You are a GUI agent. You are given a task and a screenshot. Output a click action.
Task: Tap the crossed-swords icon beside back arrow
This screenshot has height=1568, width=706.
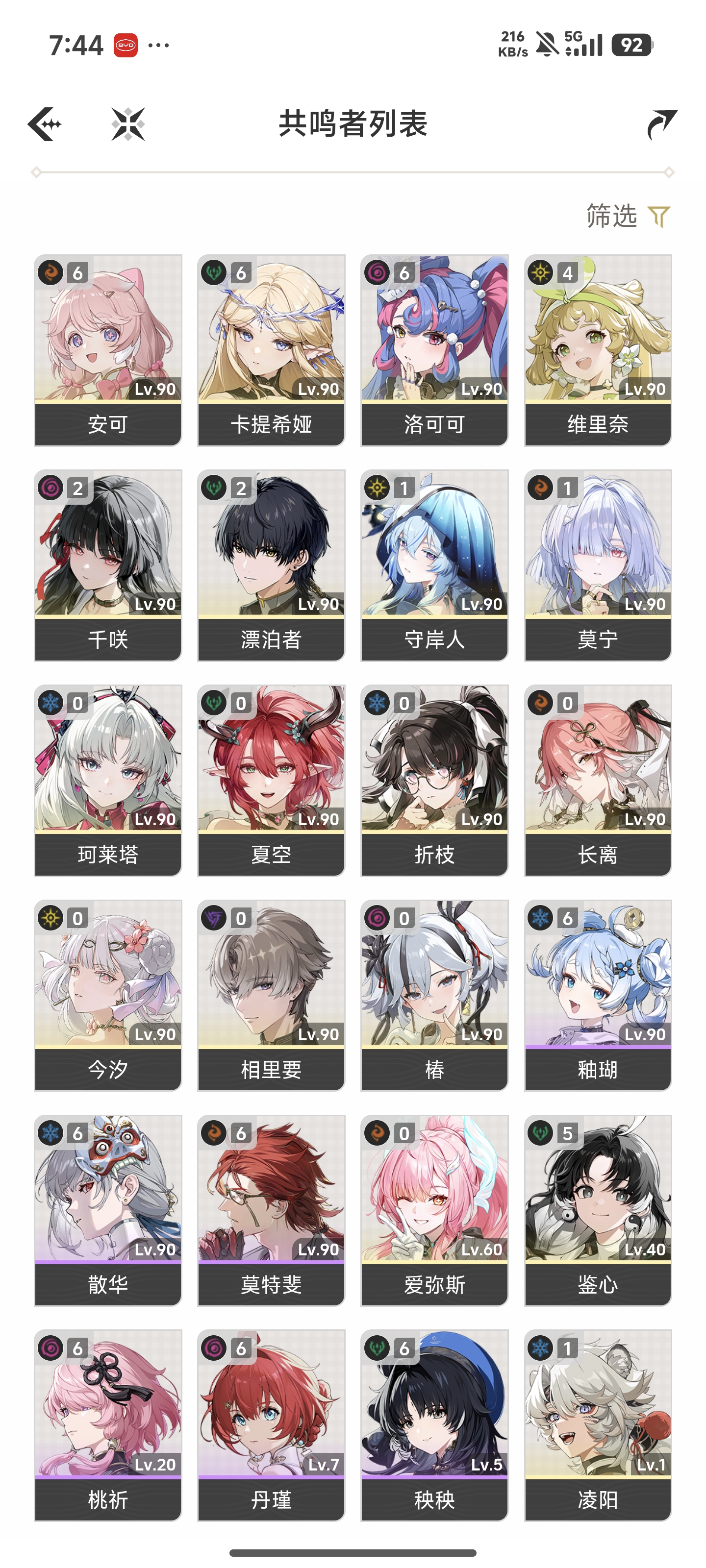tap(128, 124)
